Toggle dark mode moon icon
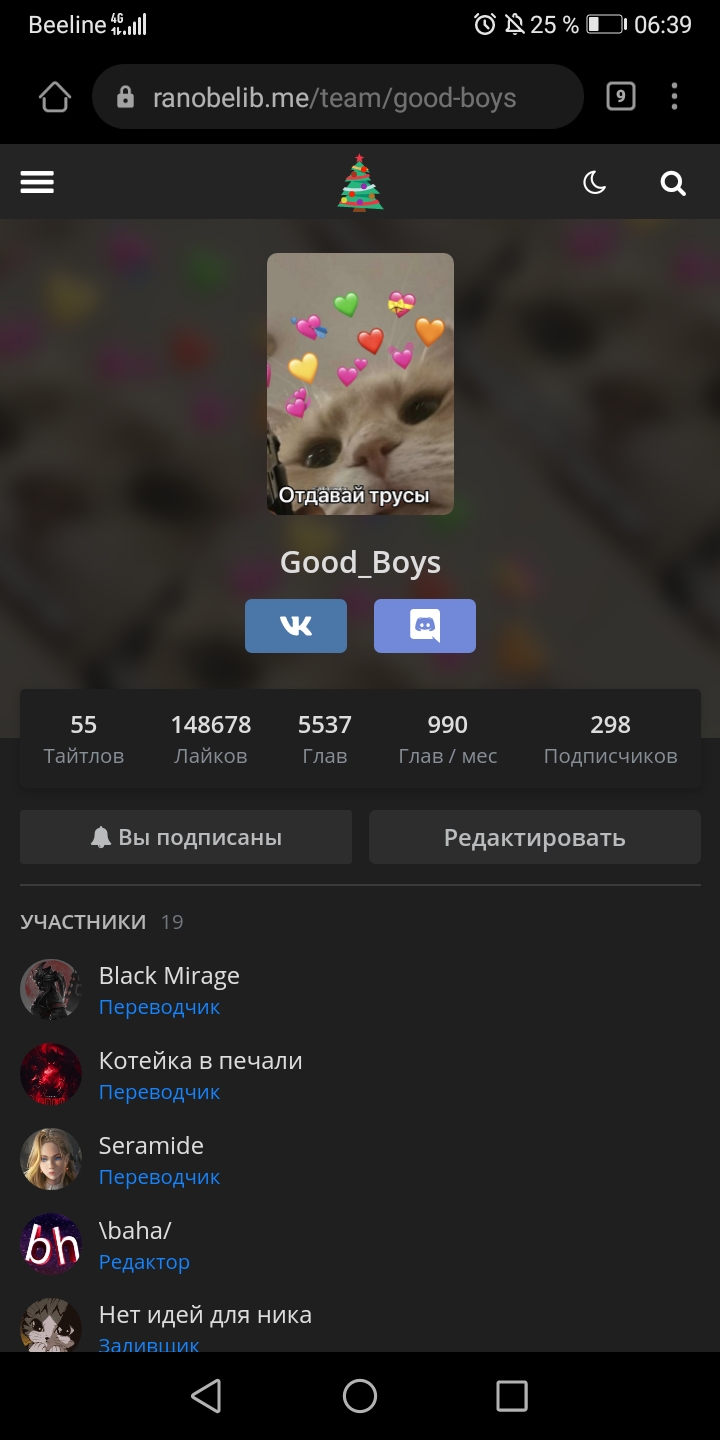 pyautogui.click(x=594, y=182)
